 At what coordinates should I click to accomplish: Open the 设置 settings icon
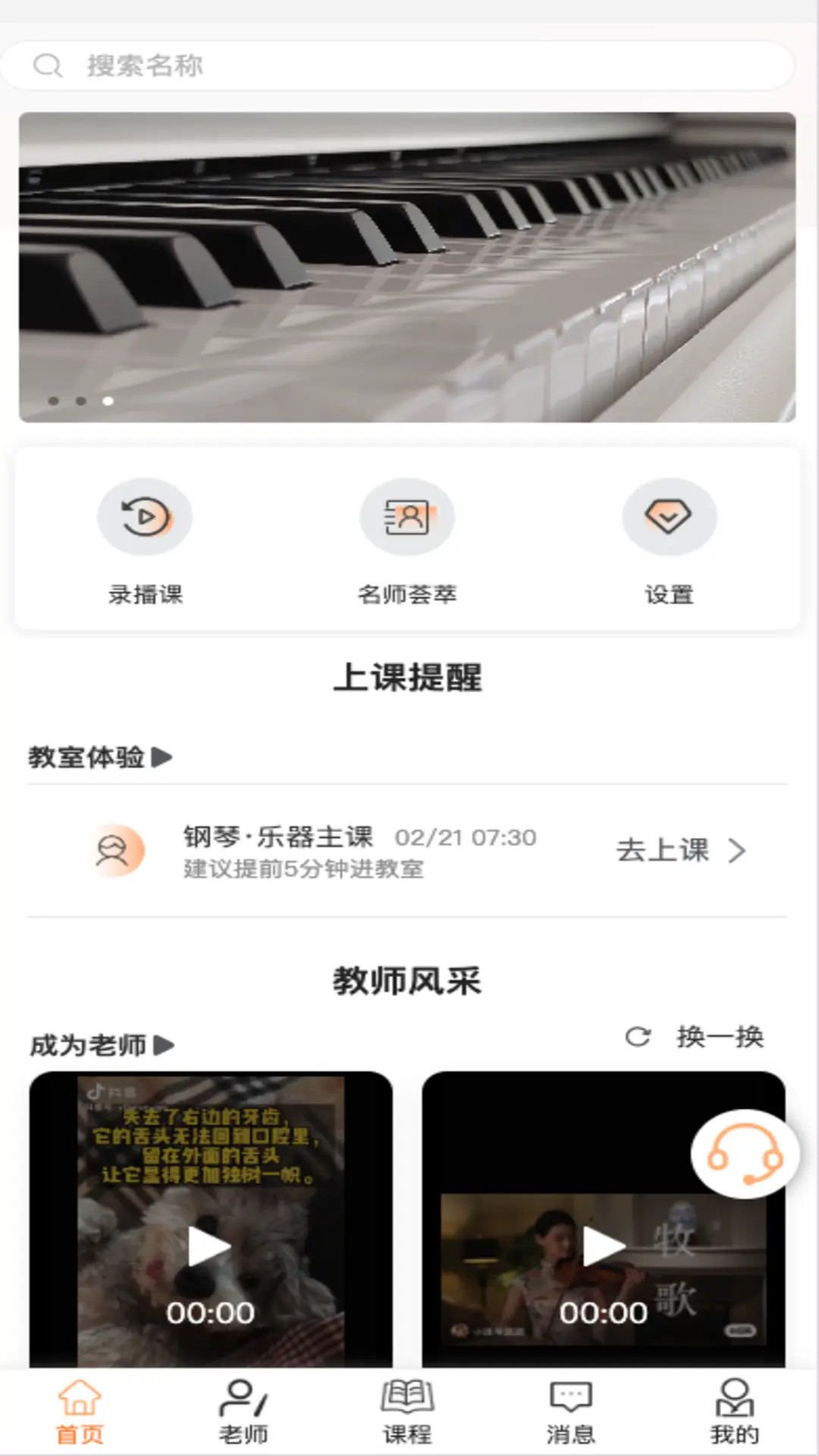point(670,516)
